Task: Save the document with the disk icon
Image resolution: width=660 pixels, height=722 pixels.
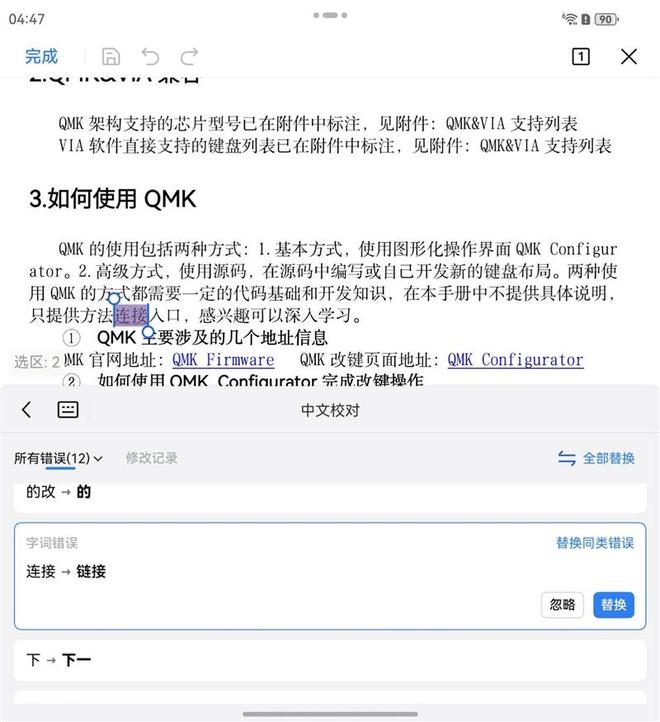Action: pos(111,57)
